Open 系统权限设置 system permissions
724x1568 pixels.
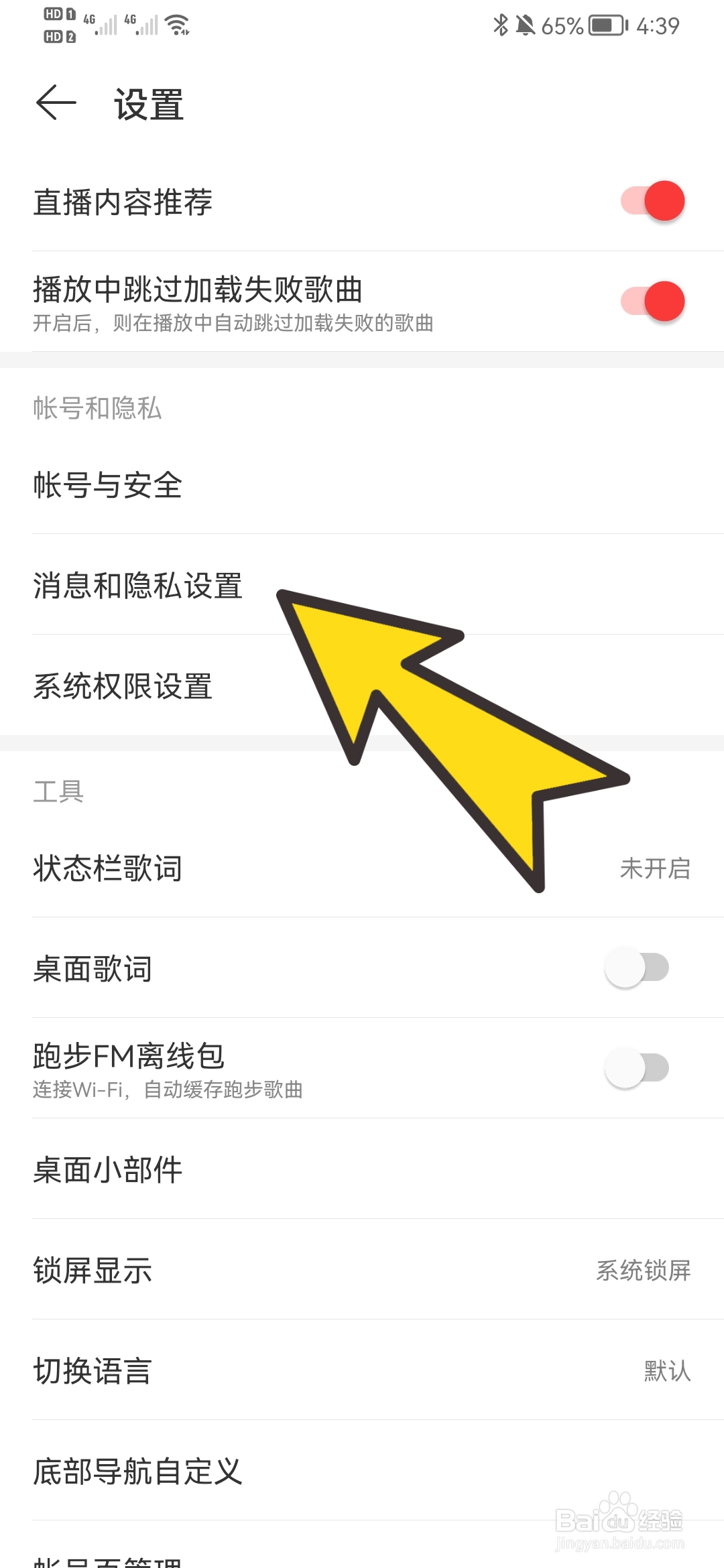[x=362, y=686]
